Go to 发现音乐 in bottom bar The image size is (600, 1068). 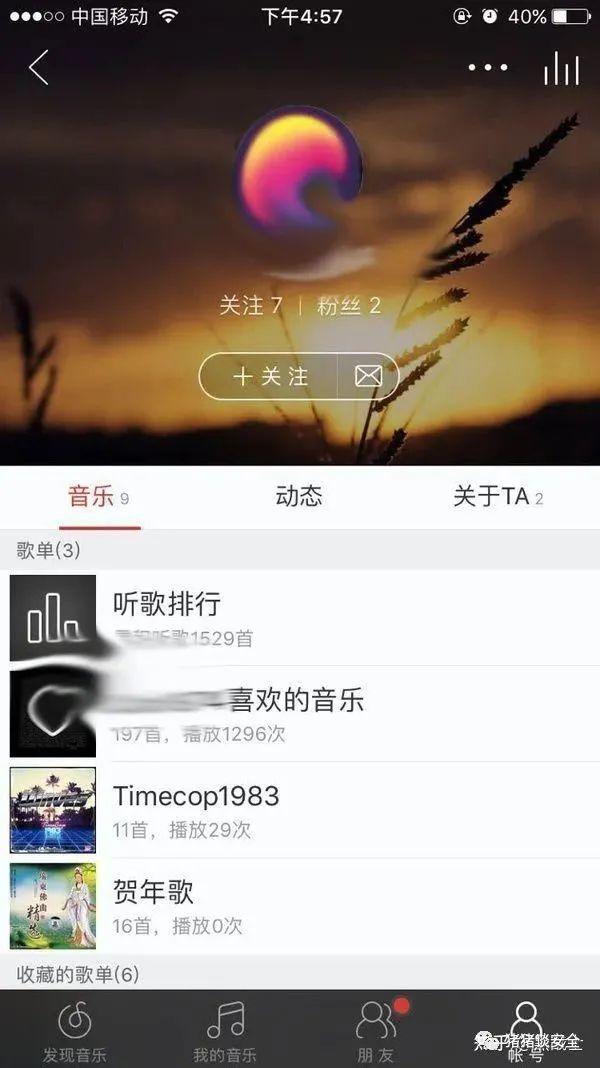point(75,1030)
